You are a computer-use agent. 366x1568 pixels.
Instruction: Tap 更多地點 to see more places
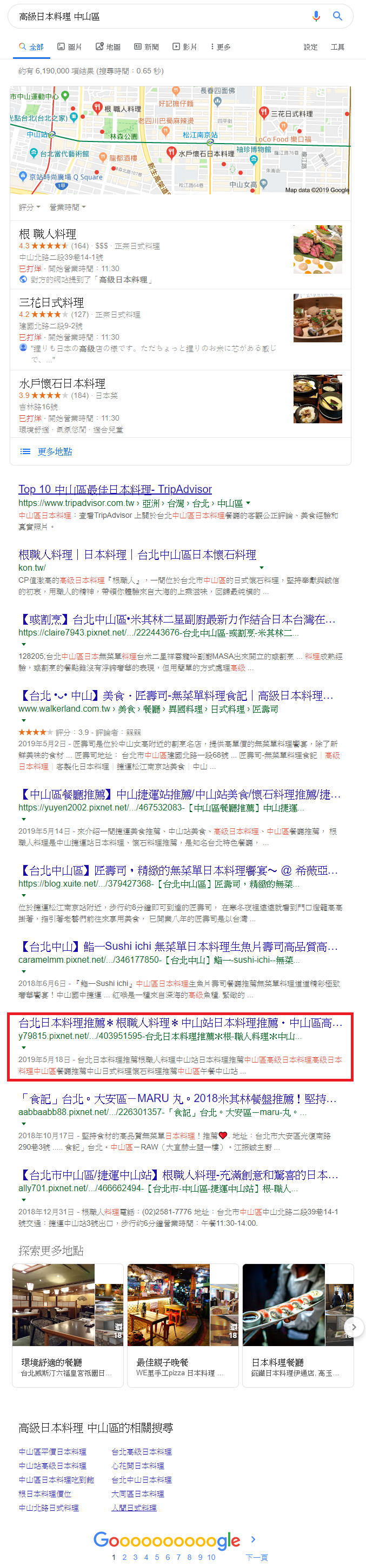pos(54,451)
